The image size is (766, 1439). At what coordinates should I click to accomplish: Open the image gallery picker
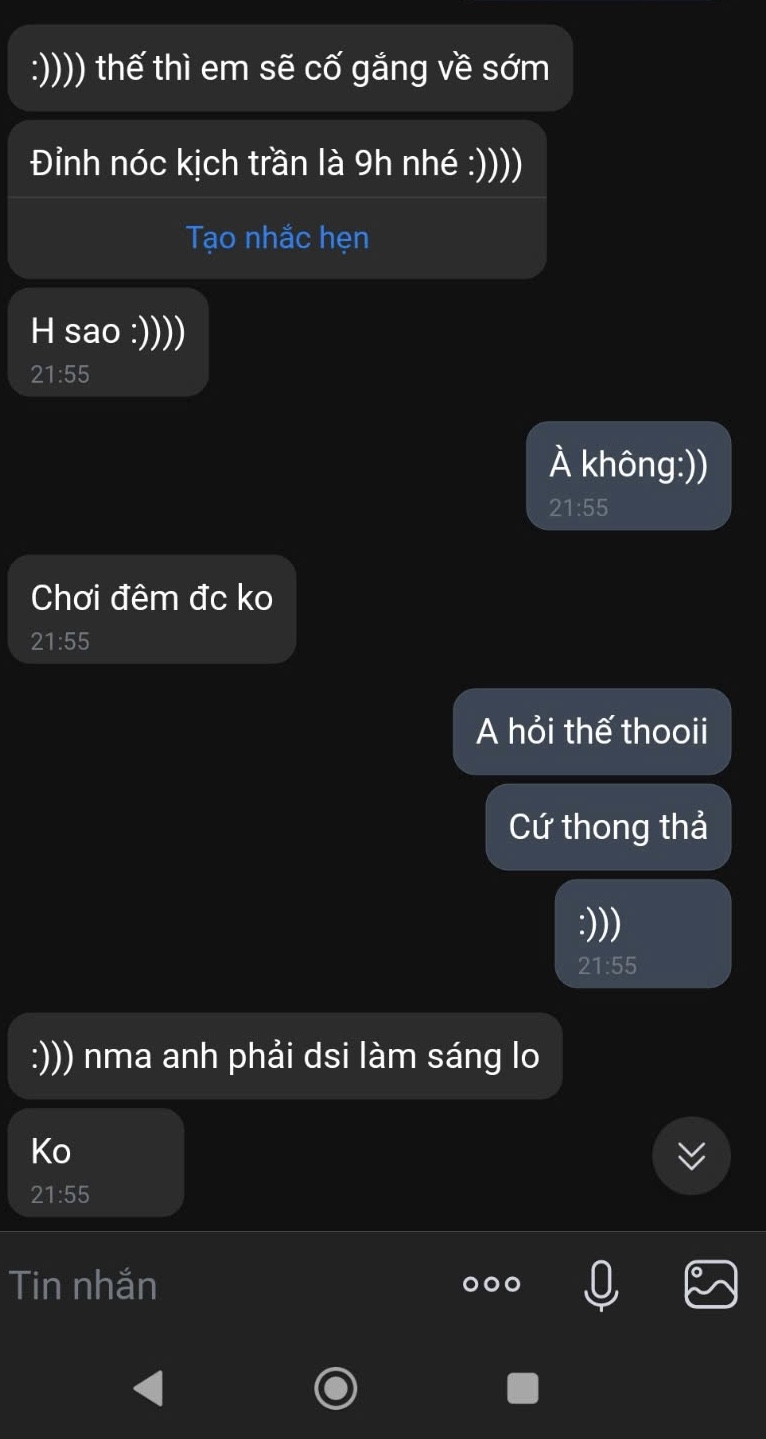tap(711, 1285)
